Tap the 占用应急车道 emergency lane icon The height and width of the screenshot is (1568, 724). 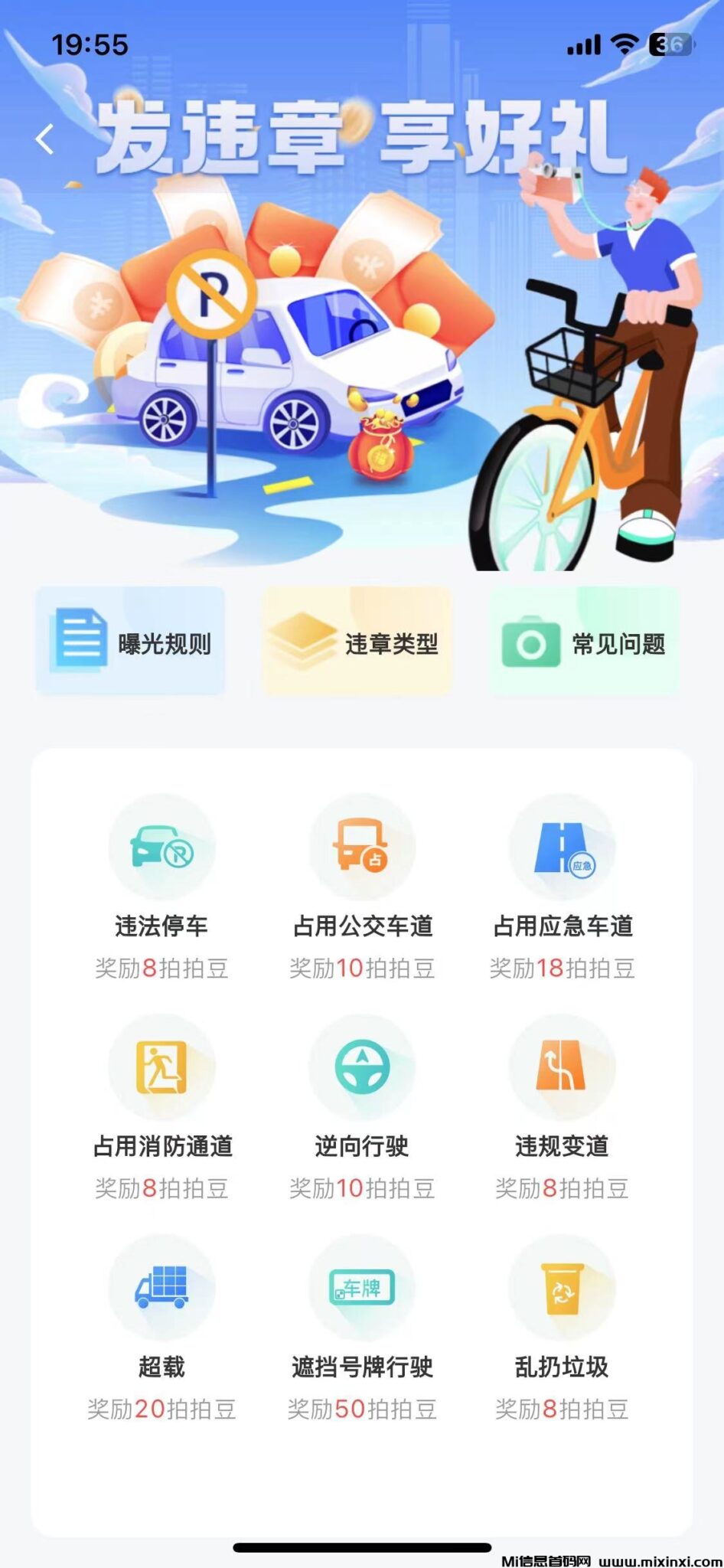coord(563,847)
